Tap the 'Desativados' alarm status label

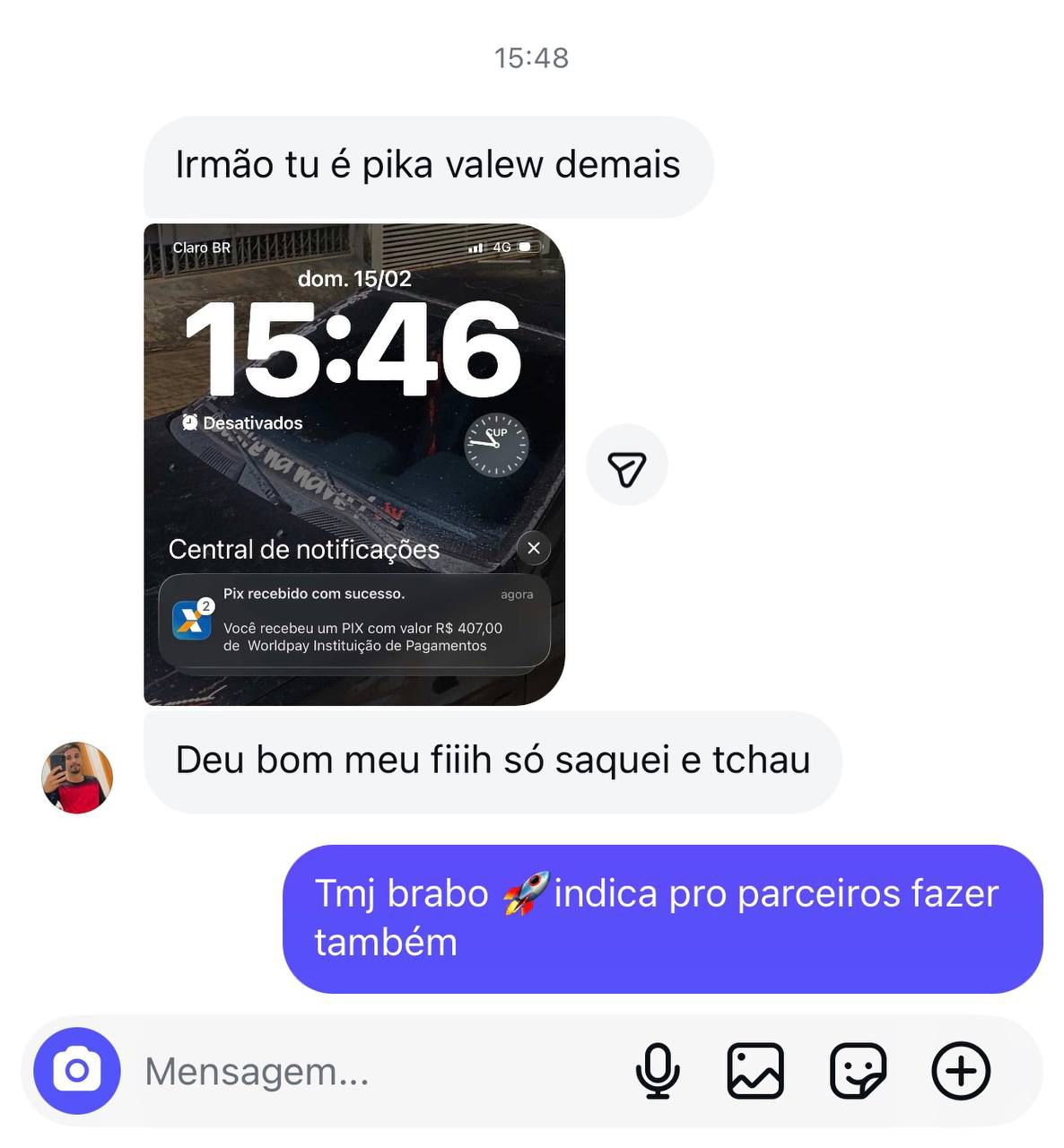pos(243,422)
